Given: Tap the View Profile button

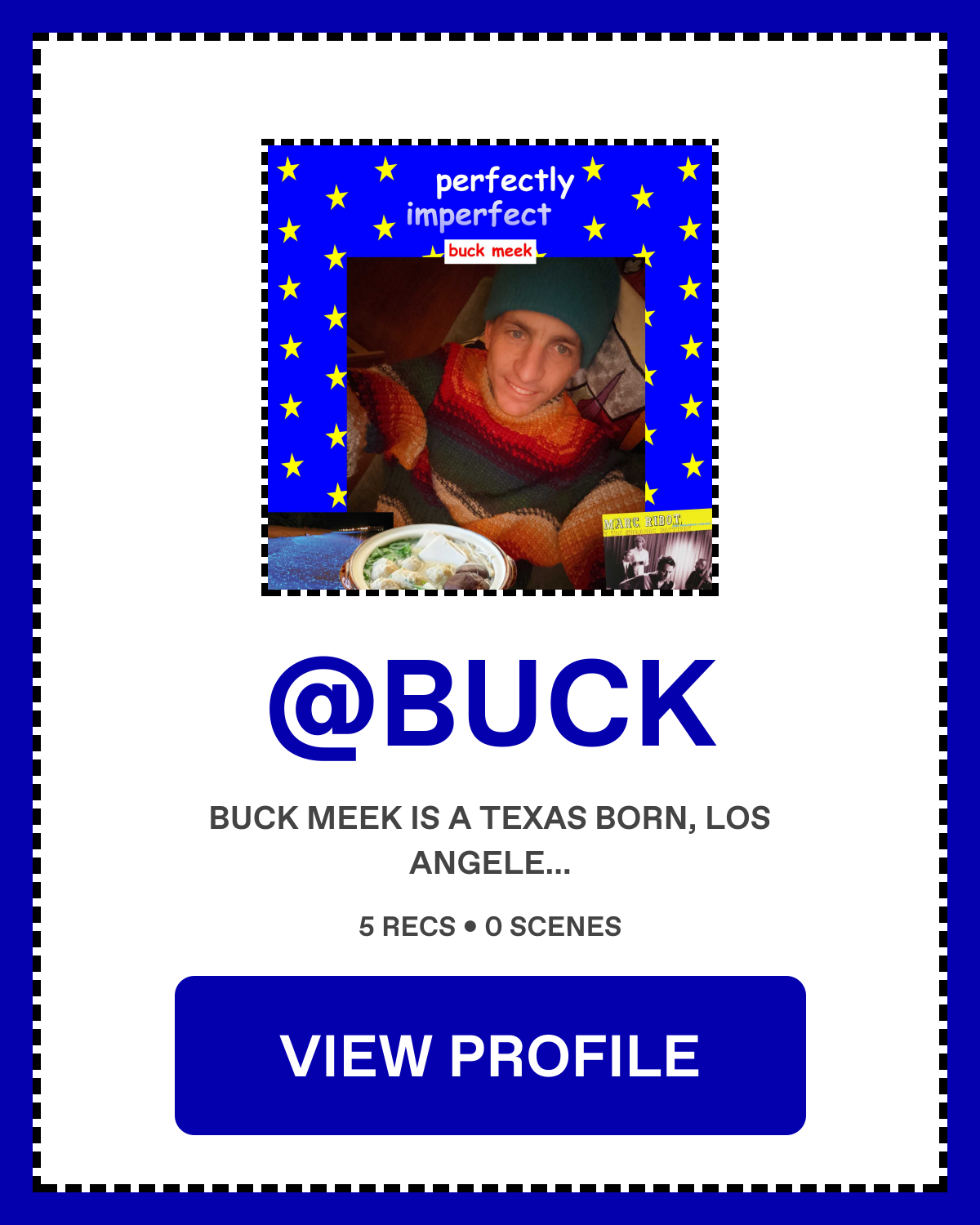Looking at the screenshot, I should pos(490,1055).
